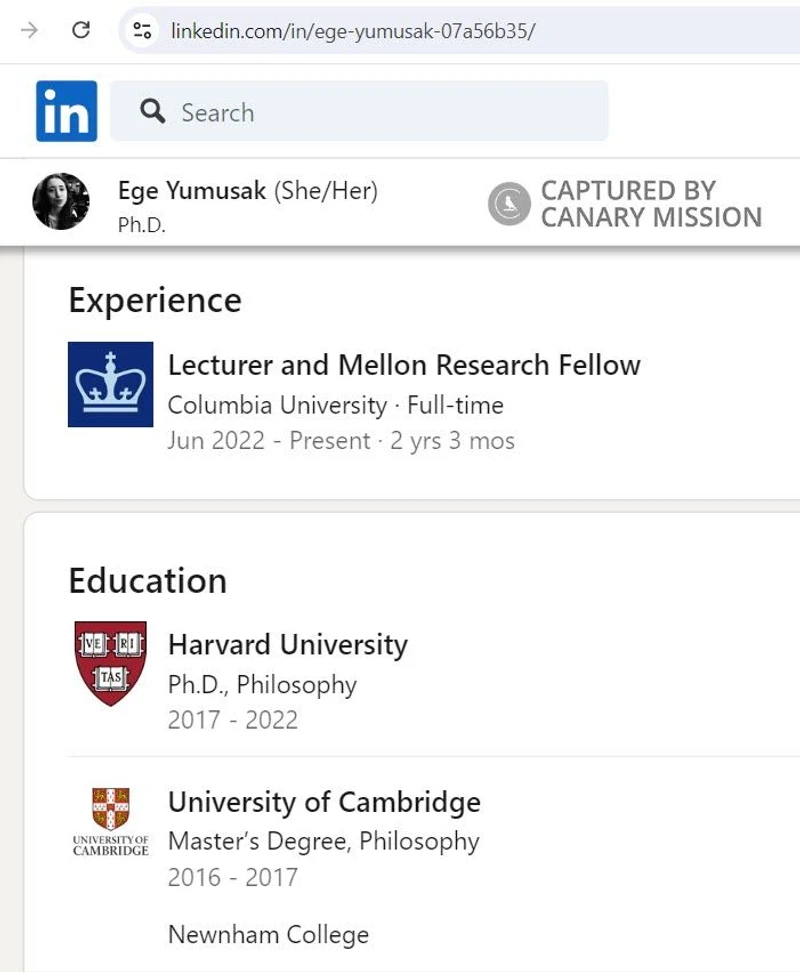Click the Education section heading
The height and width of the screenshot is (972, 800).
click(146, 580)
